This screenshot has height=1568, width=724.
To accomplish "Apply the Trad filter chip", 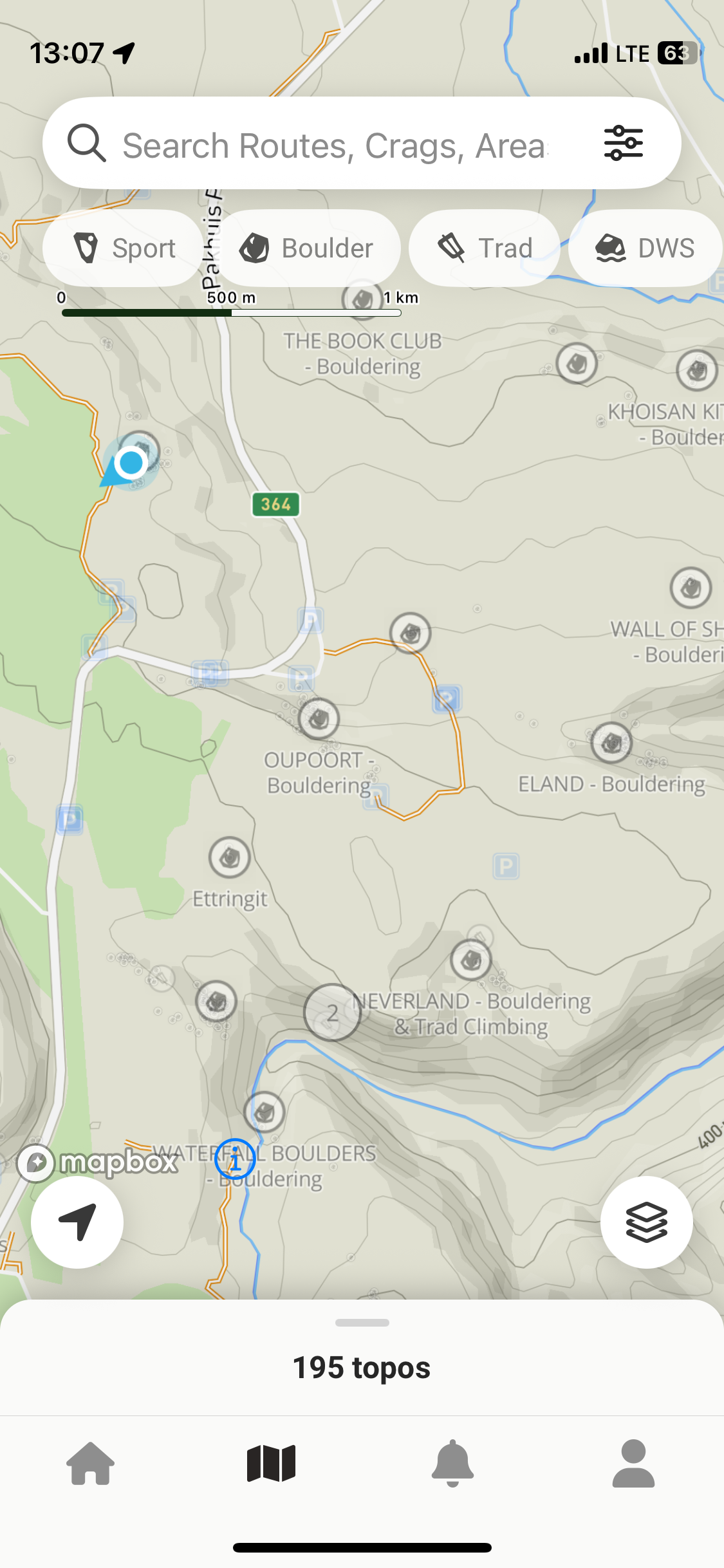I will (485, 248).
